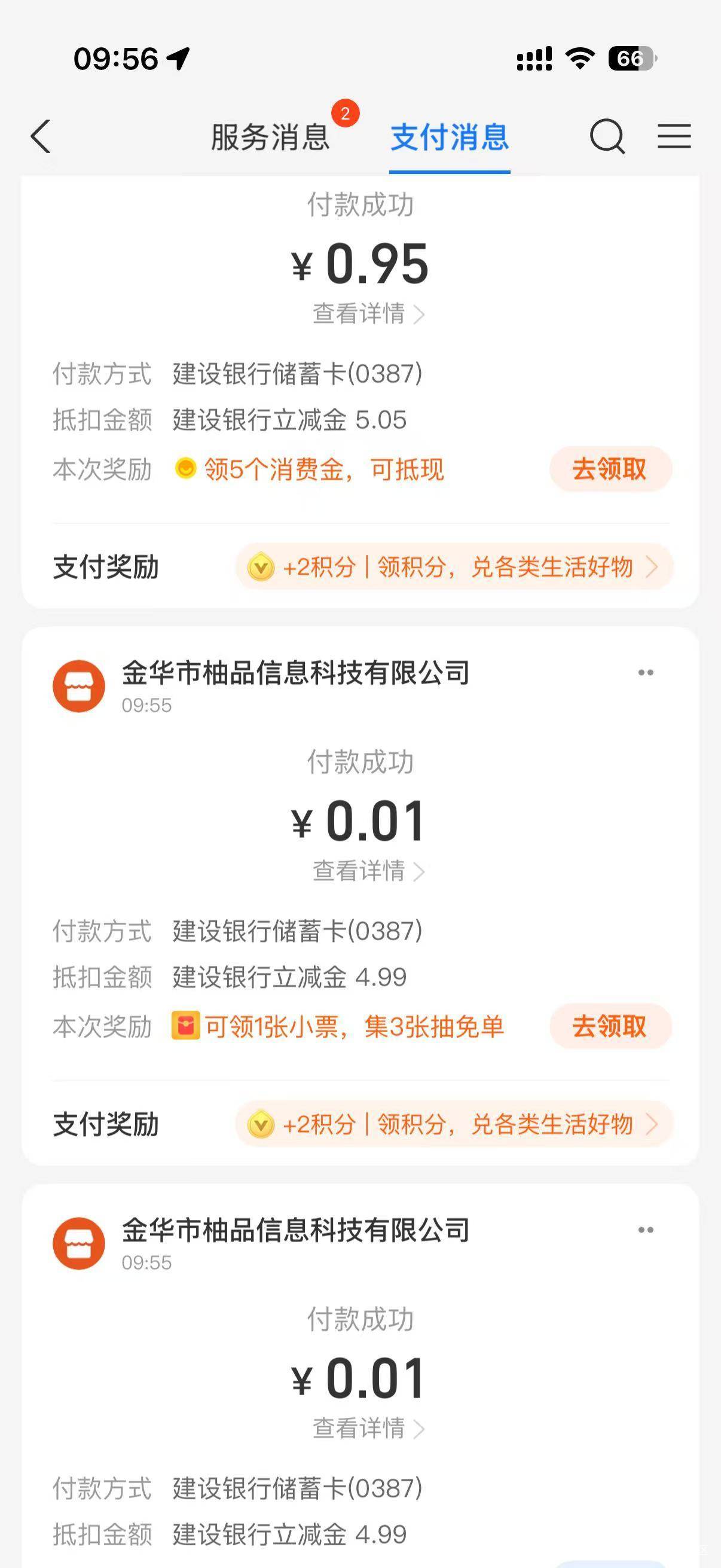This screenshot has height=1568, width=721.
Task: Go back using the top-left arrow
Action: coord(41,136)
